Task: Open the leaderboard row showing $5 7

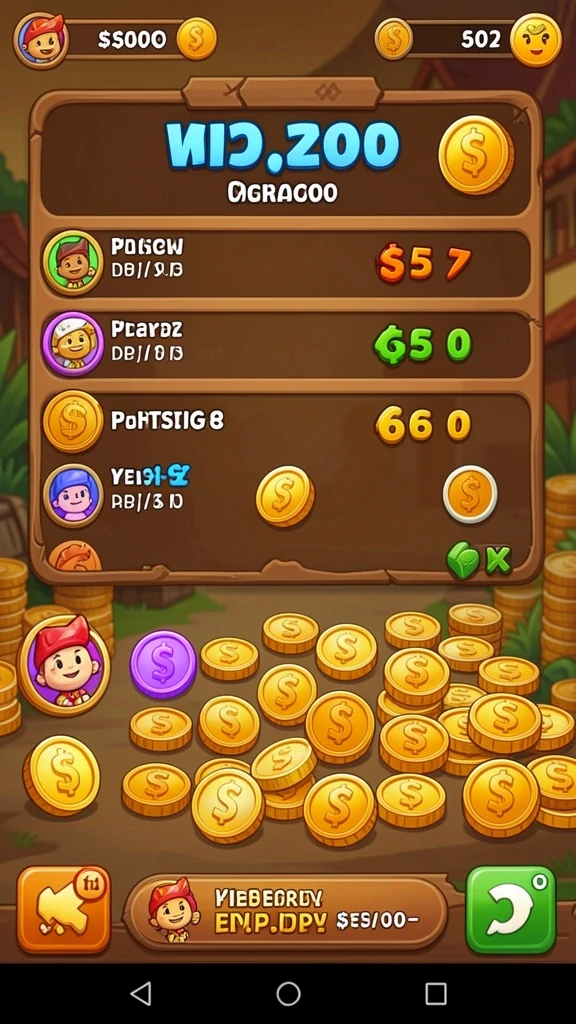Action: pos(285,263)
